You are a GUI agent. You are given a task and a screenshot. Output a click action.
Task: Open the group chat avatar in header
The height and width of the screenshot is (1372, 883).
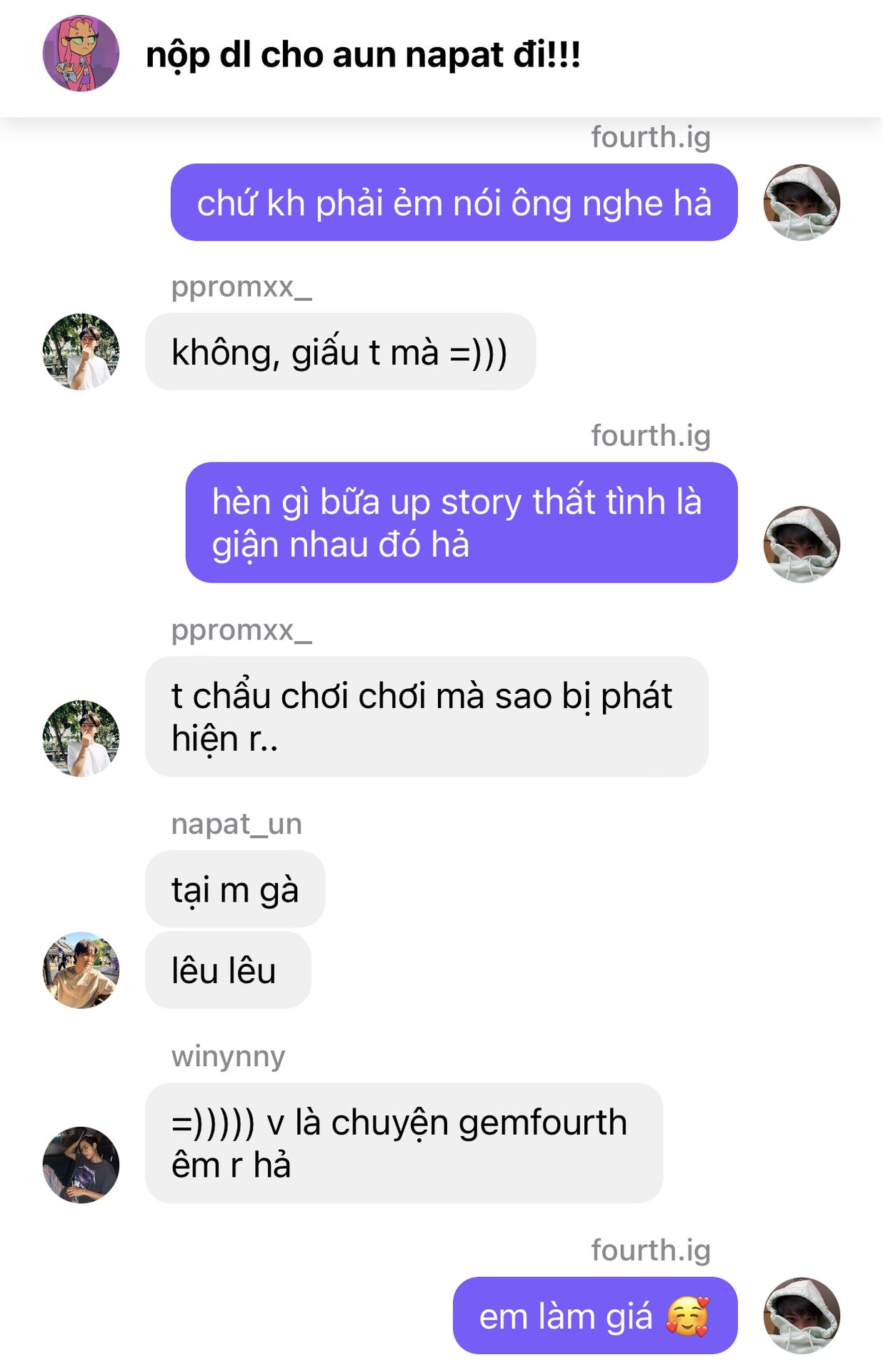tap(81, 54)
